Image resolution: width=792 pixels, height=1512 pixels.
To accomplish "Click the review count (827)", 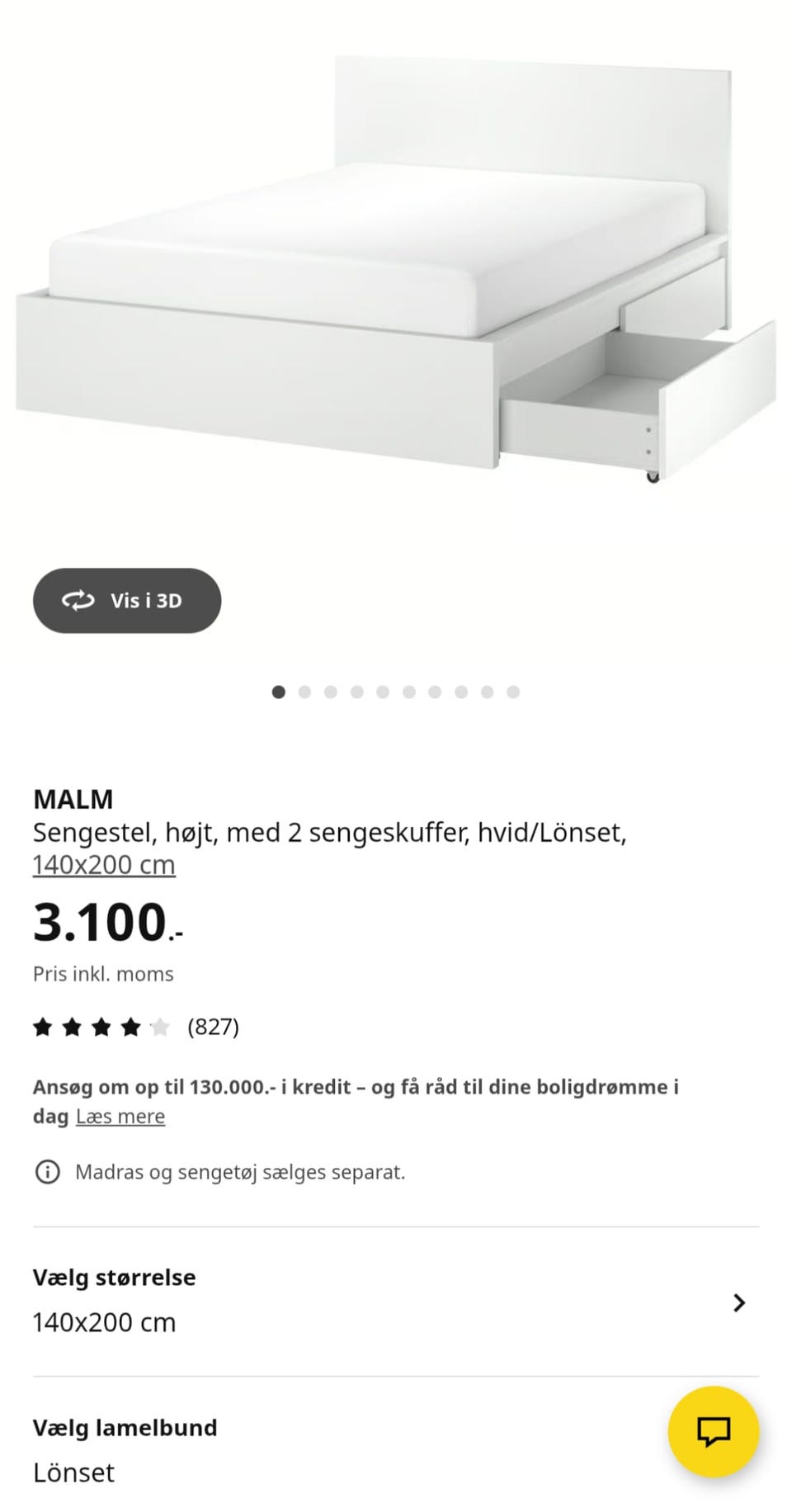I will 214,1027.
